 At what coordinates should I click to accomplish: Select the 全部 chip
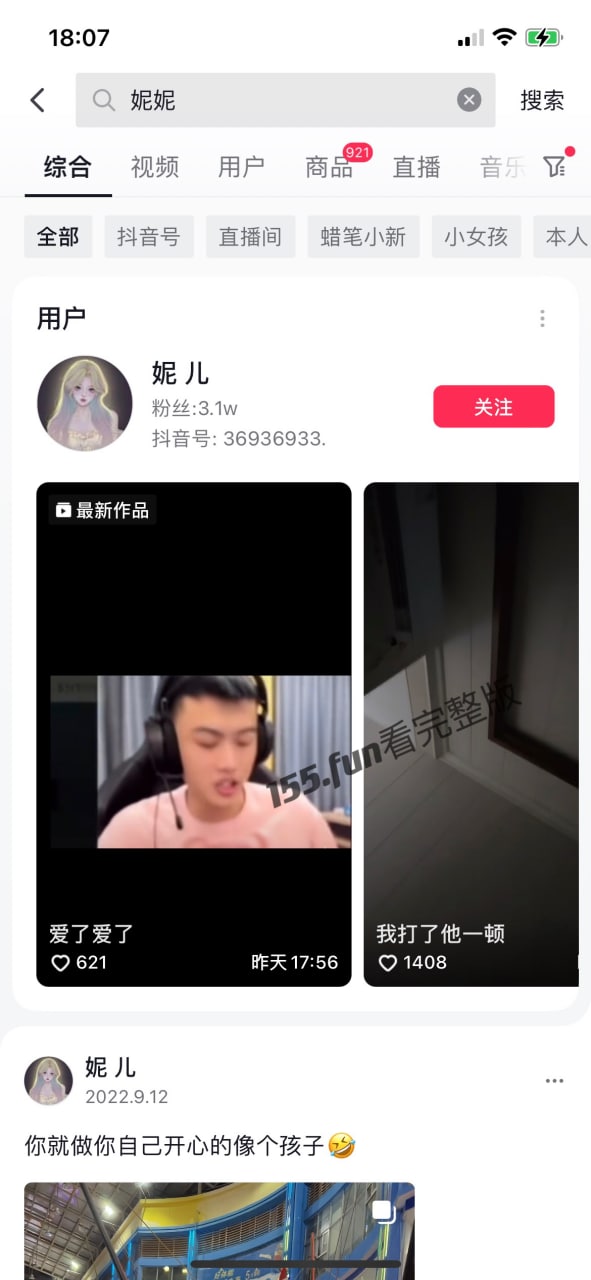coord(58,237)
